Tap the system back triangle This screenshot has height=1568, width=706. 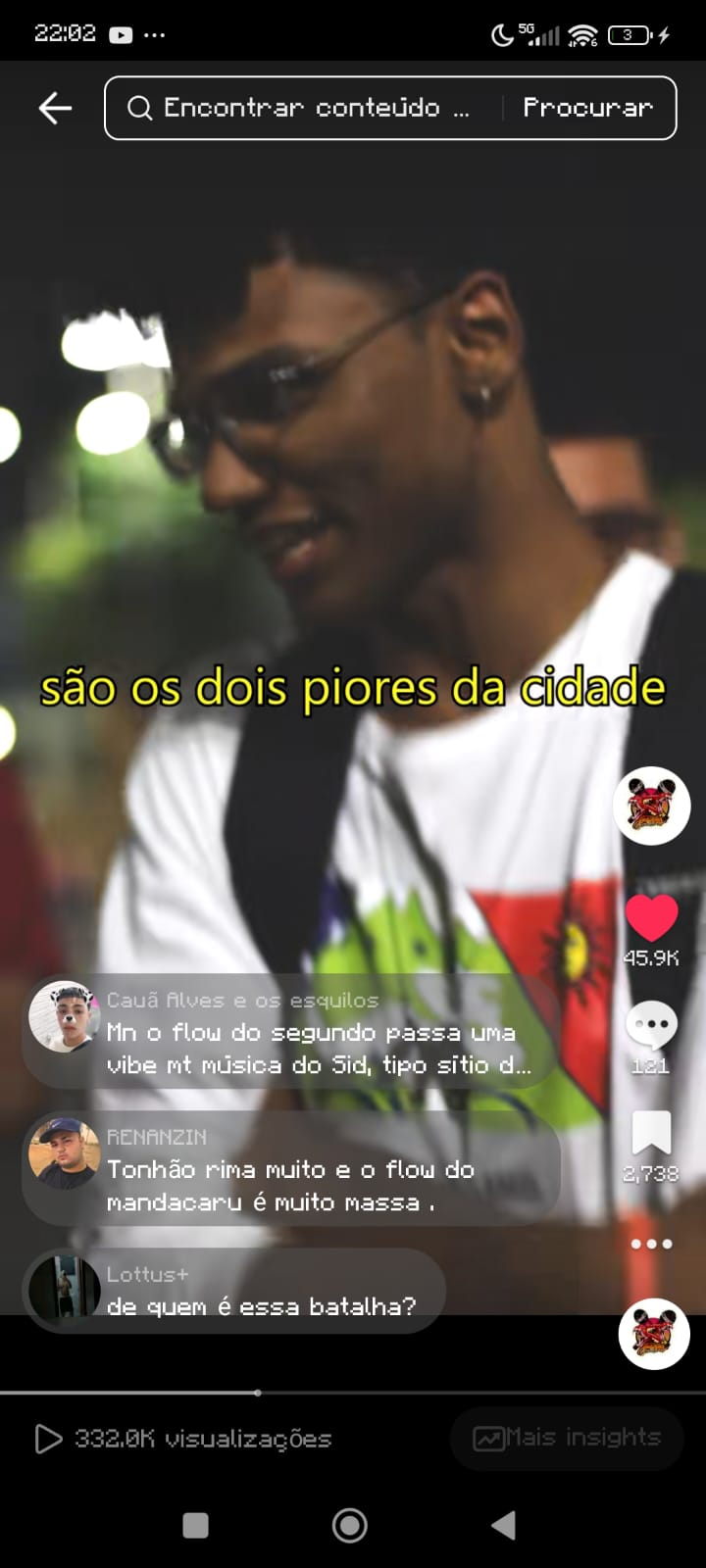[x=503, y=1525]
